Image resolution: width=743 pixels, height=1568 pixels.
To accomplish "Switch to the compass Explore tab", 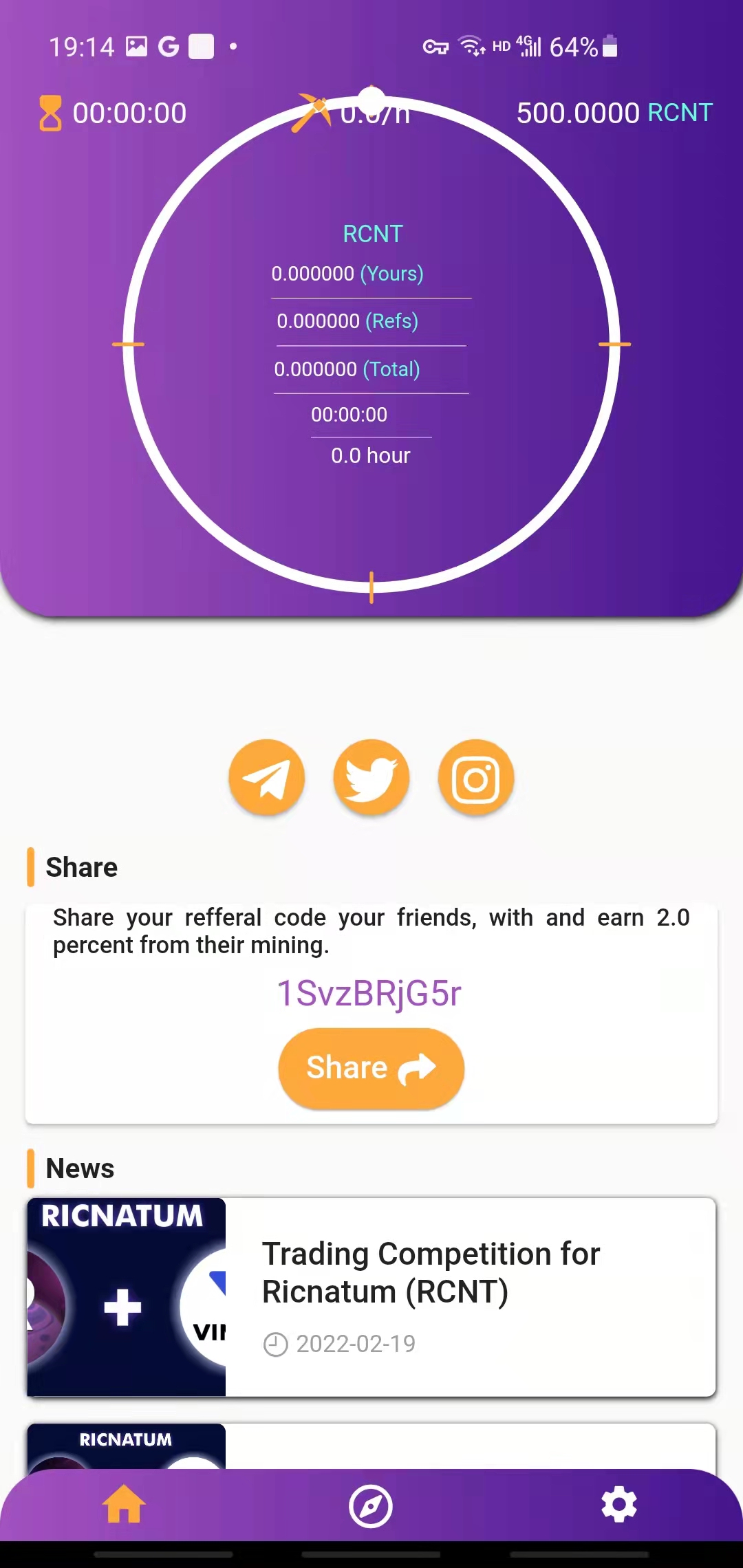I will (371, 1506).
